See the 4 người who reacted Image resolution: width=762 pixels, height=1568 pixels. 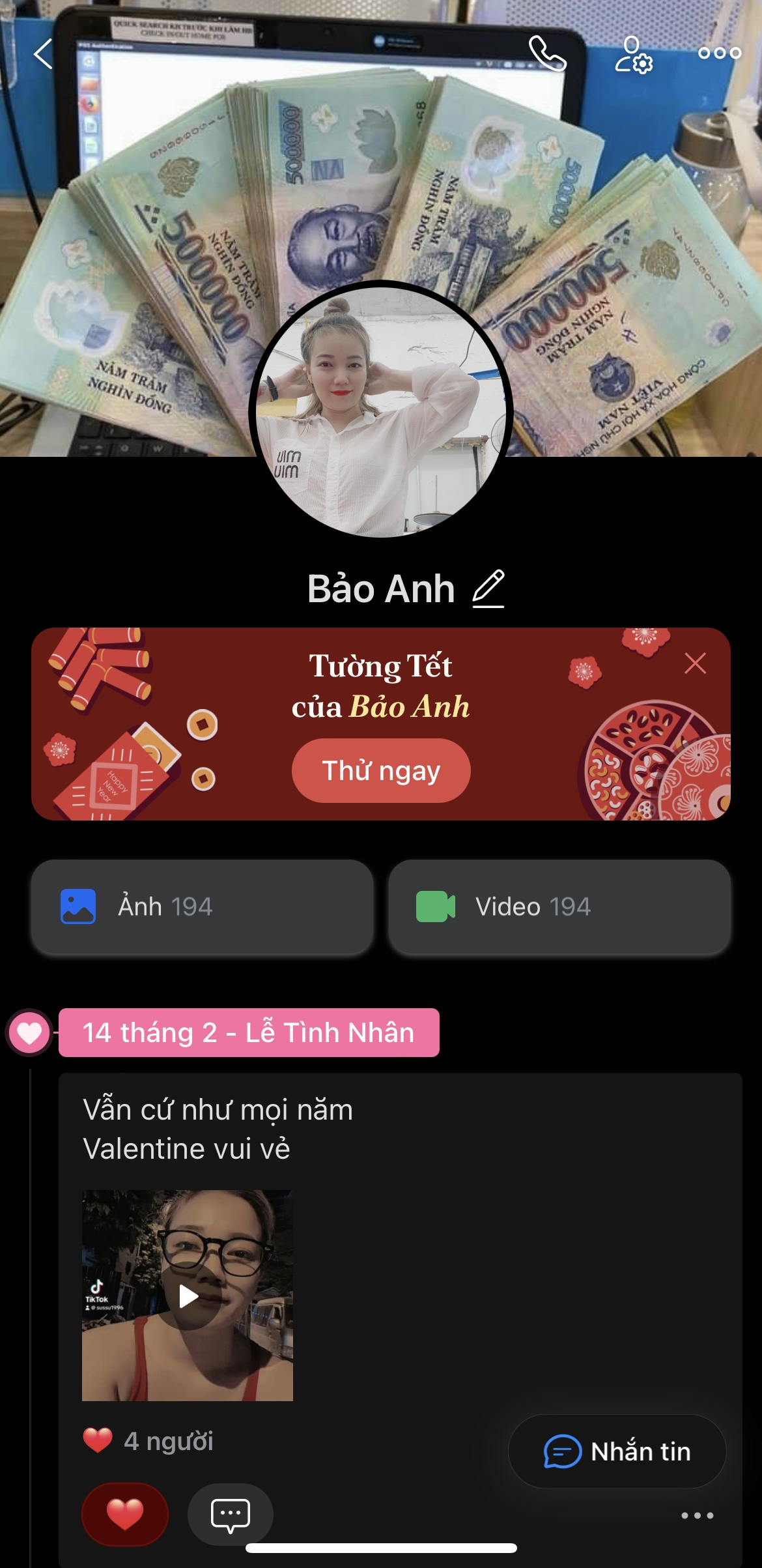pos(150,1441)
